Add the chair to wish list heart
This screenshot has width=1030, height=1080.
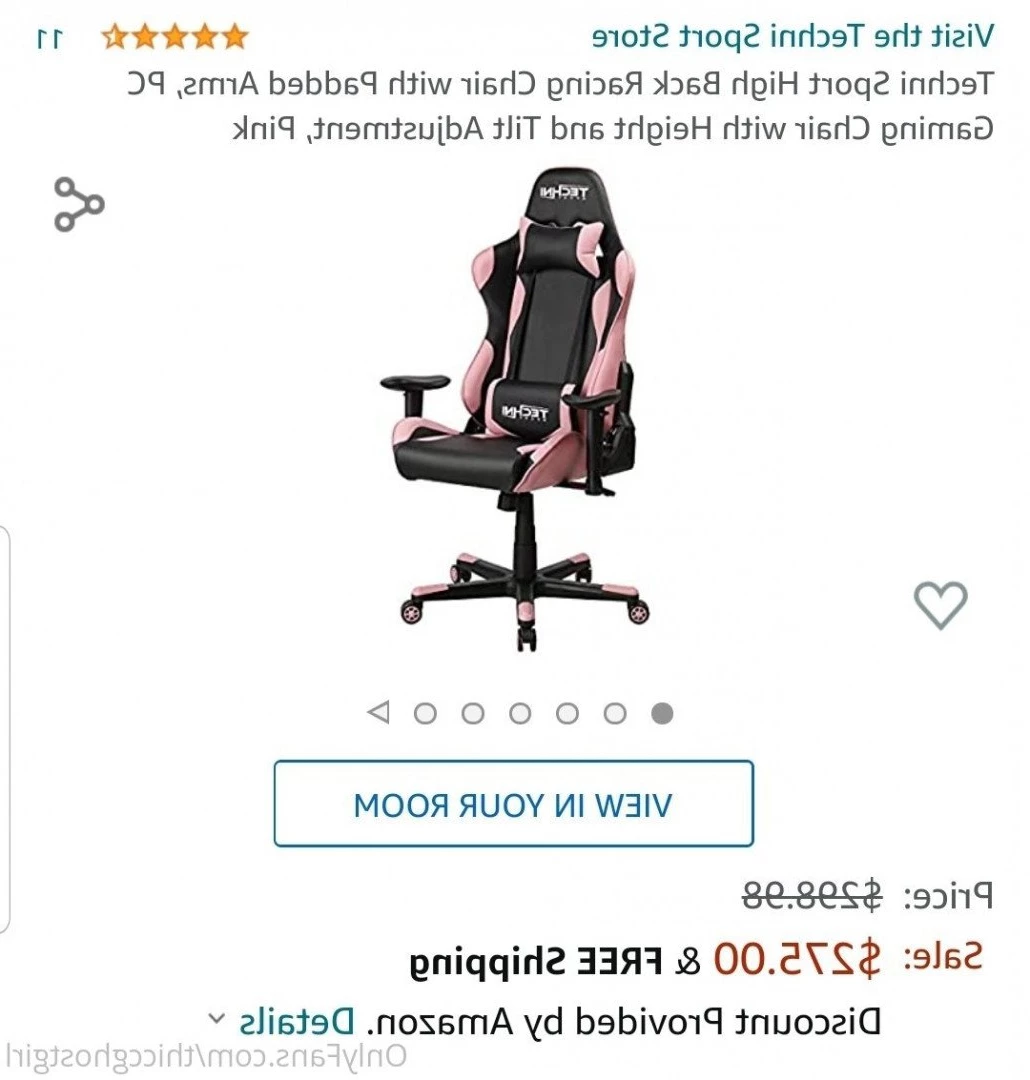pyautogui.click(x=940, y=604)
